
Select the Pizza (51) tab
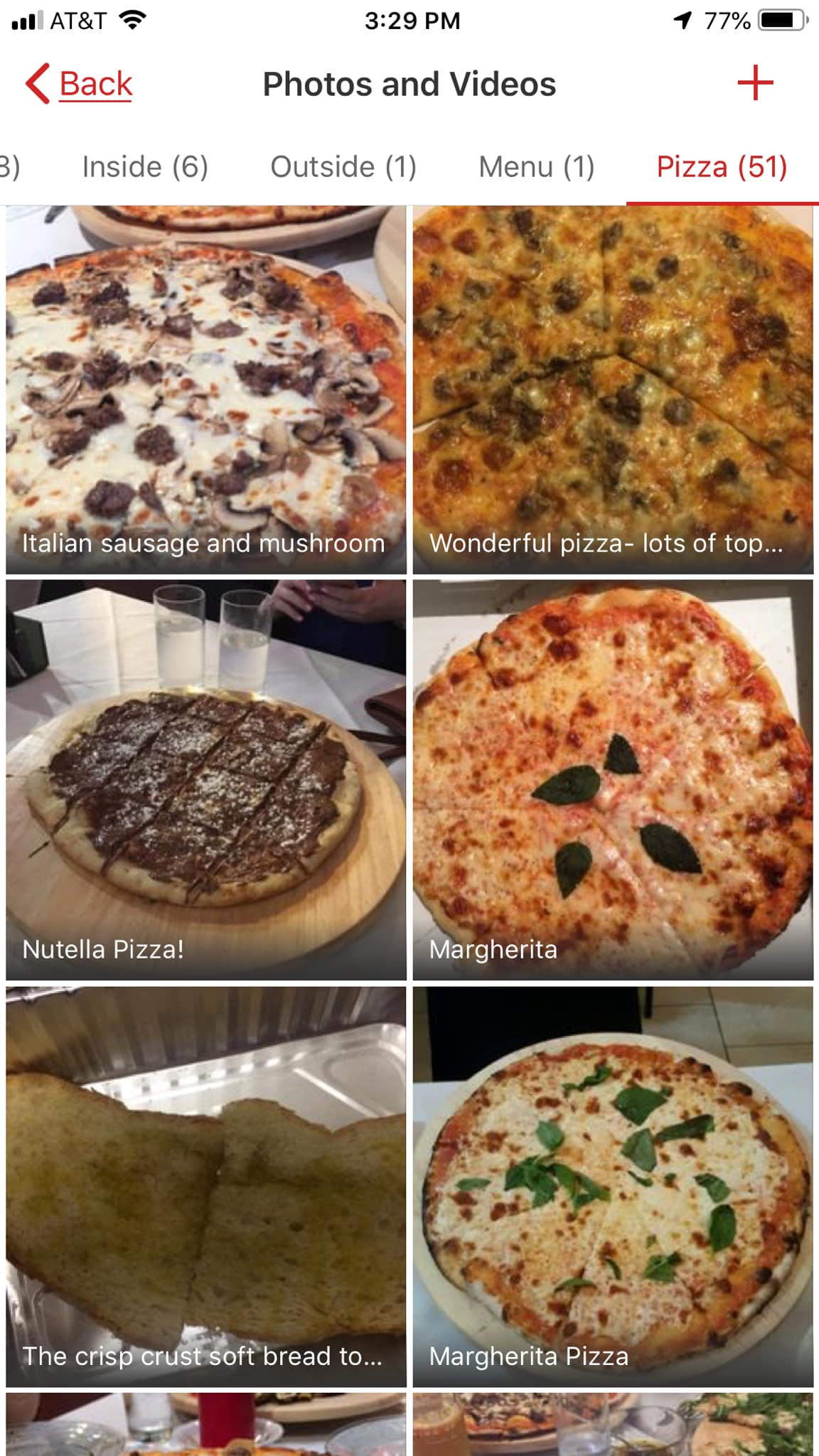722,167
